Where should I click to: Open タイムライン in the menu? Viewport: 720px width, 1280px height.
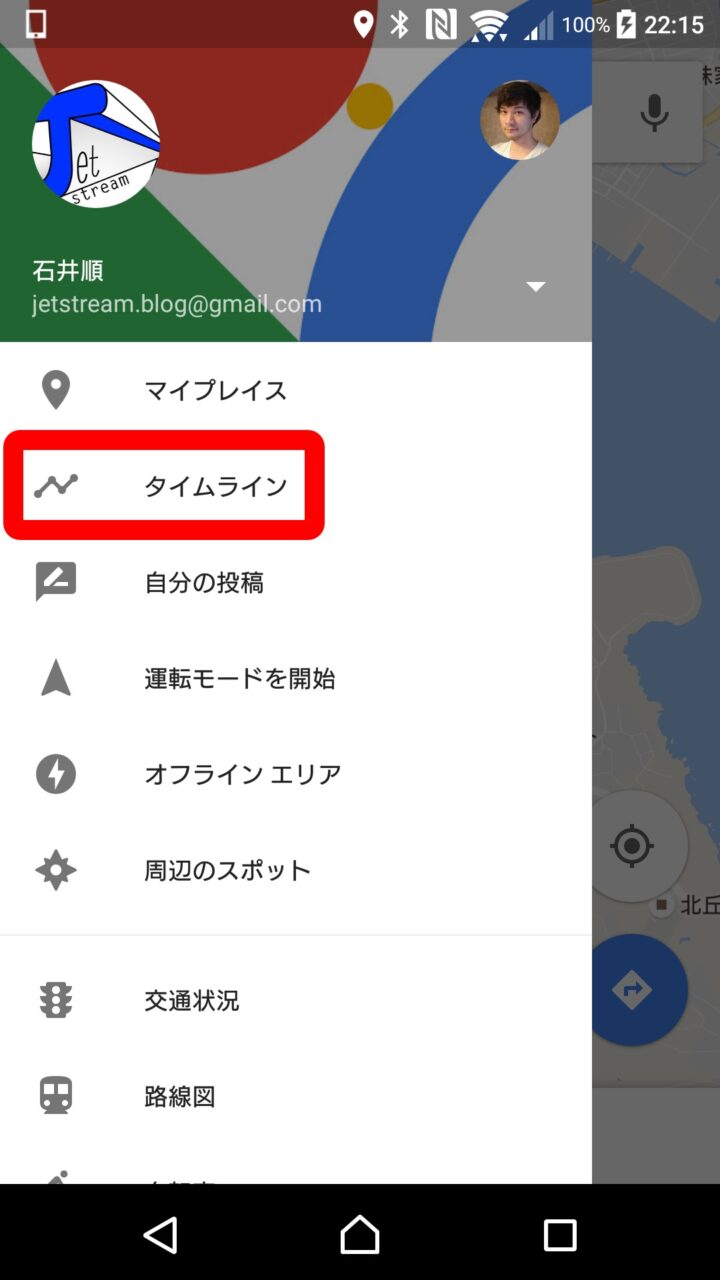pos(215,486)
